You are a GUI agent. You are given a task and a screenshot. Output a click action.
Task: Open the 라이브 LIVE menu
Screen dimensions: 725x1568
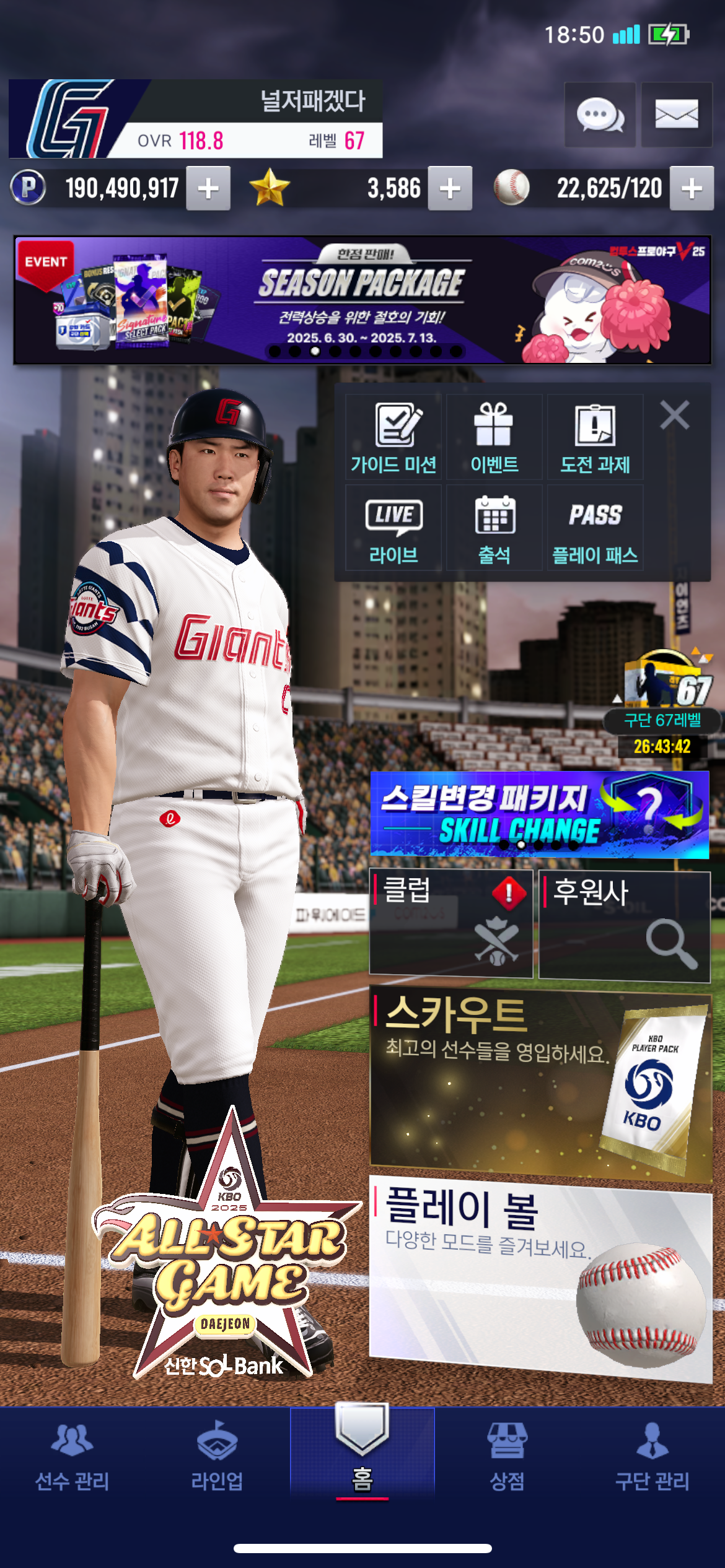(x=393, y=528)
